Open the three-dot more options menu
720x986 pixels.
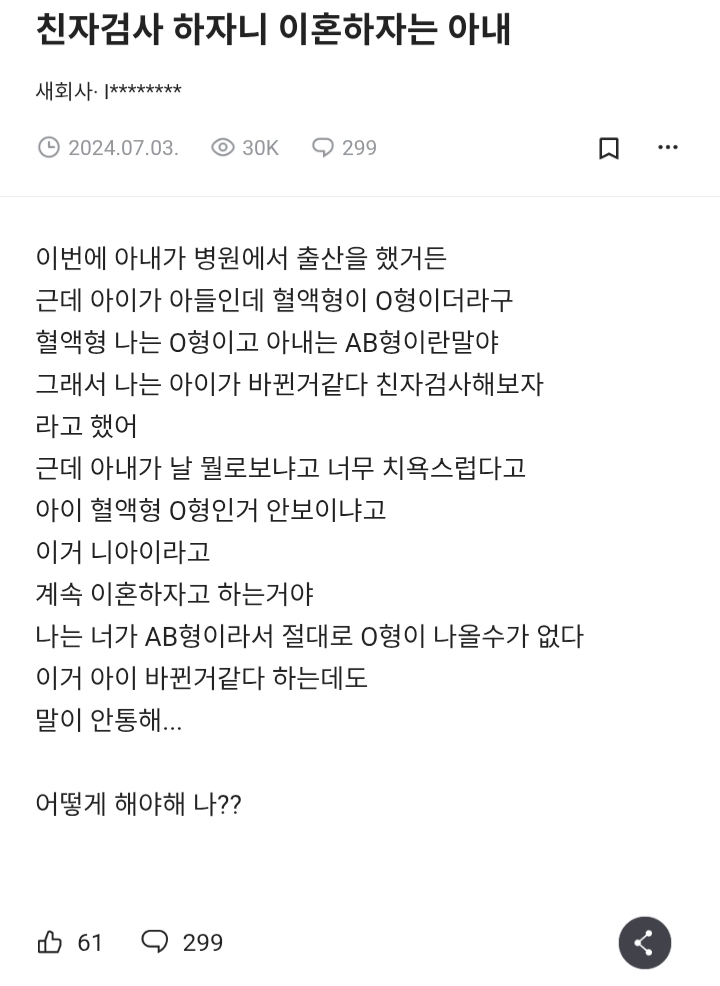[668, 147]
